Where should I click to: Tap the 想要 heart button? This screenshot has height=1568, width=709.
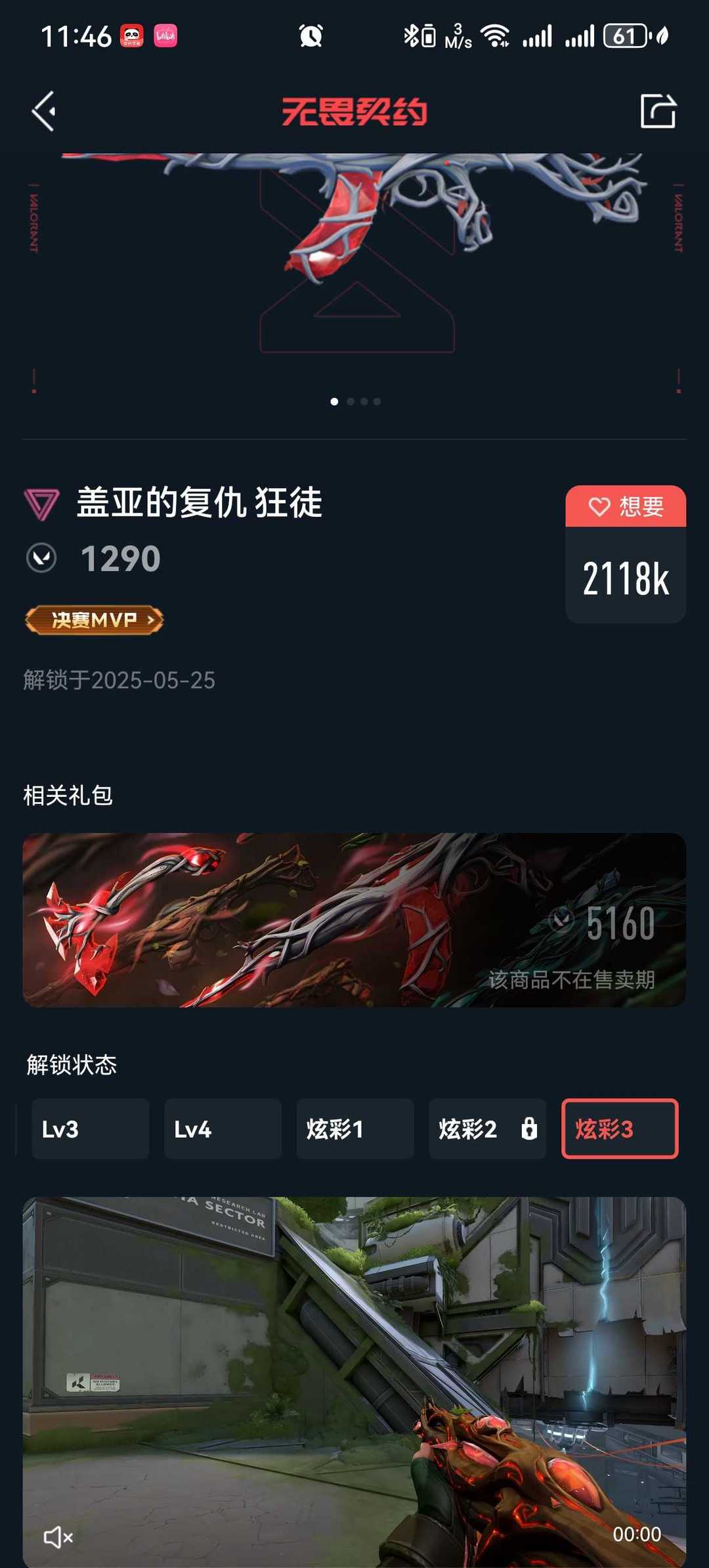(x=626, y=506)
